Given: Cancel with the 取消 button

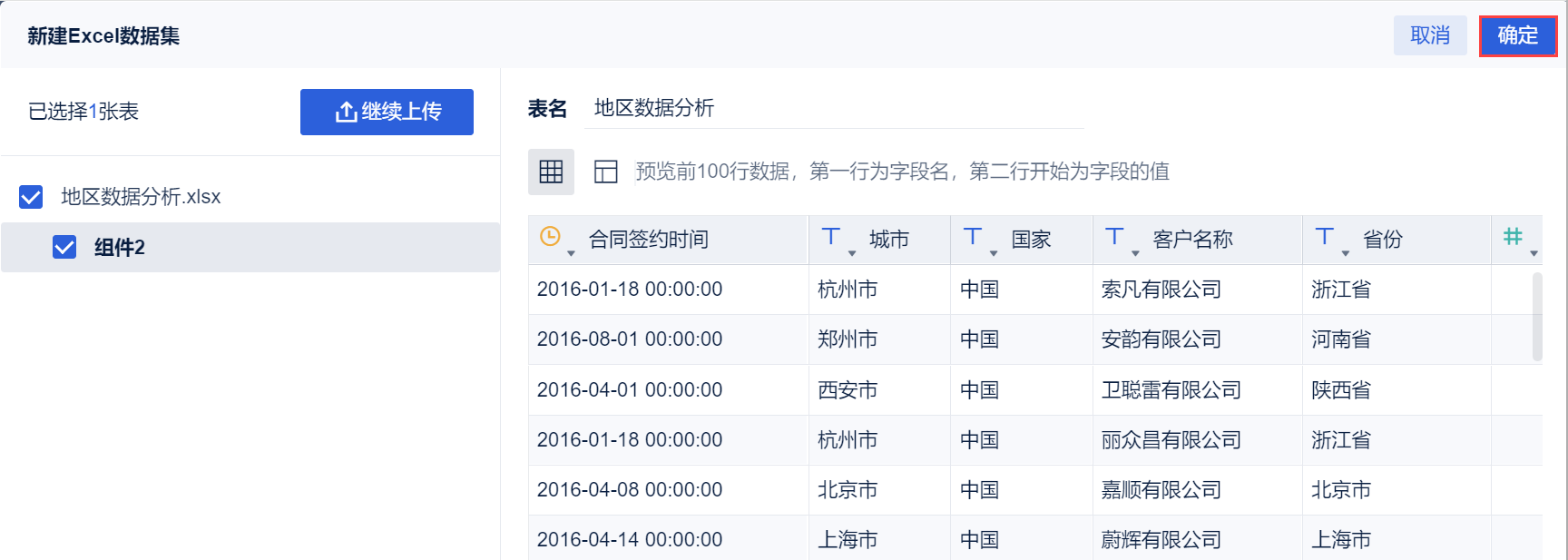Looking at the screenshot, I should tap(1429, 36).
